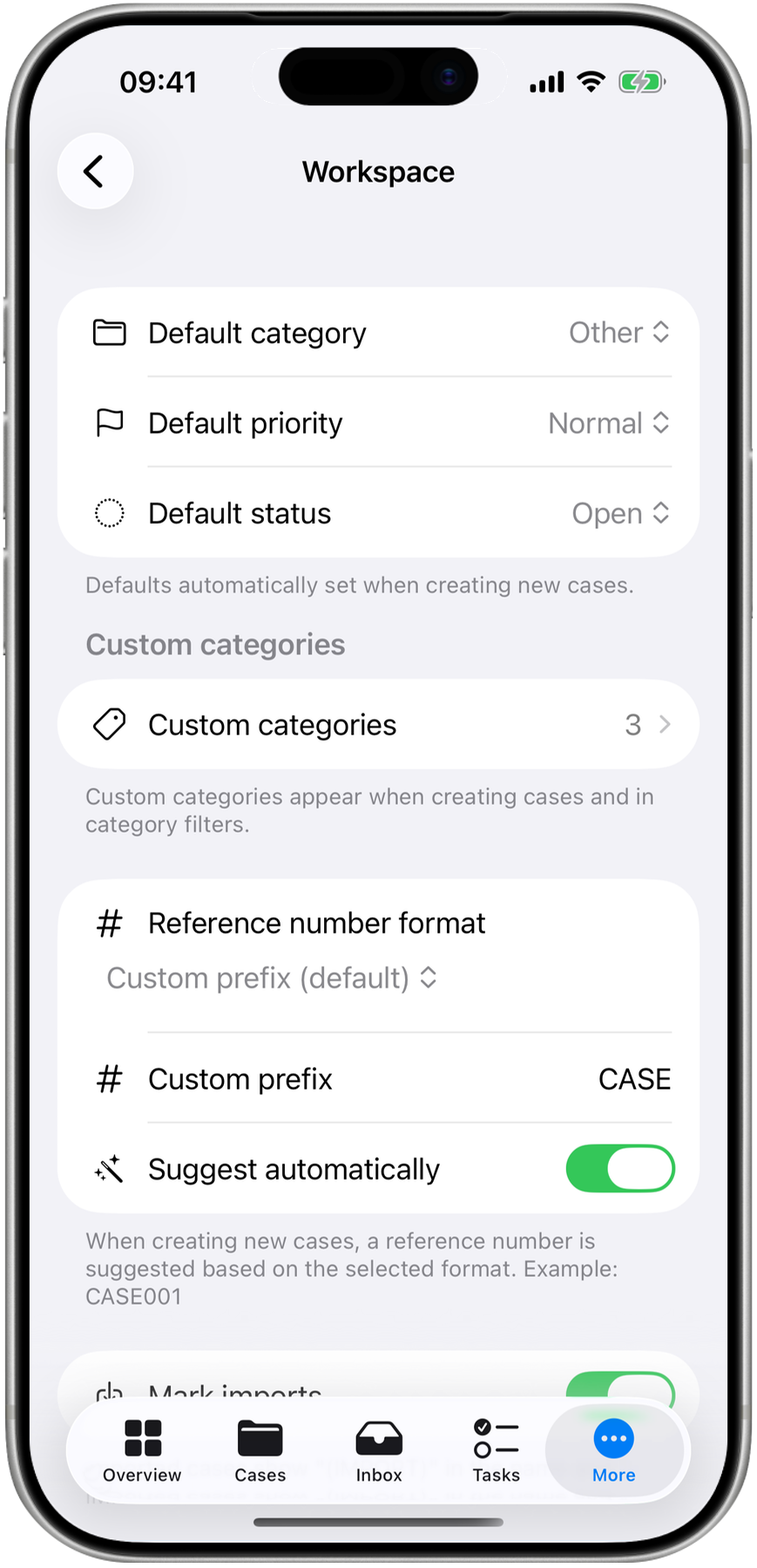The image size is (757, 1568).
Task: Go to the Tasks tab
Action: point(496,1450)
